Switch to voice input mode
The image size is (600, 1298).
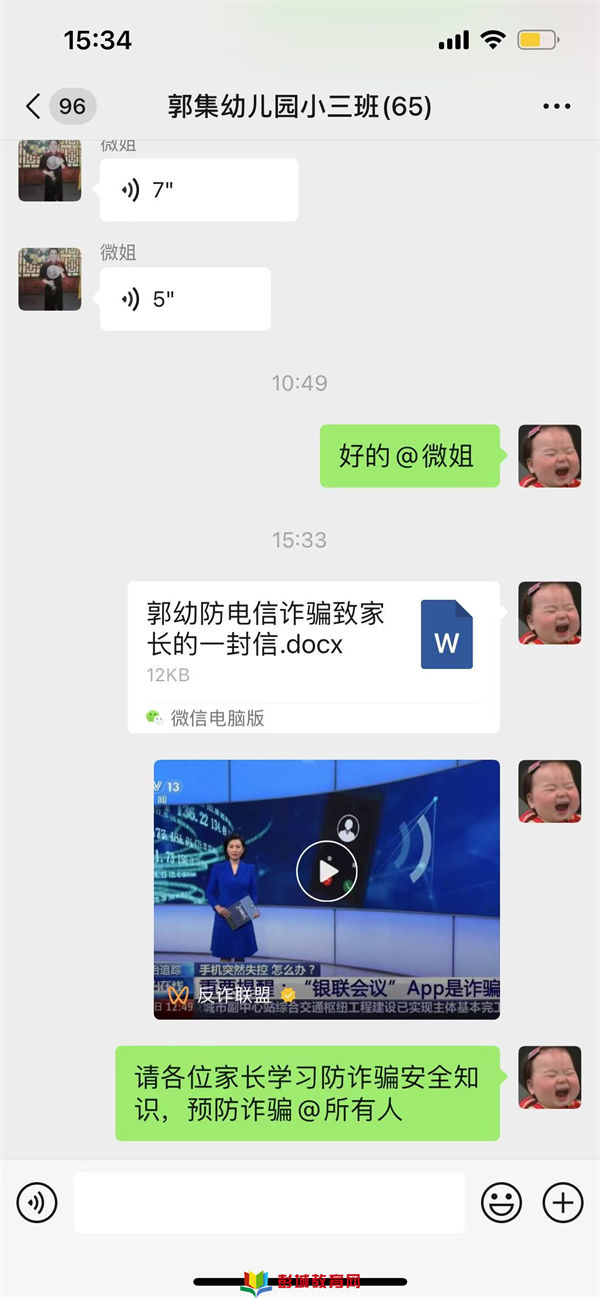coord(37,1202)
